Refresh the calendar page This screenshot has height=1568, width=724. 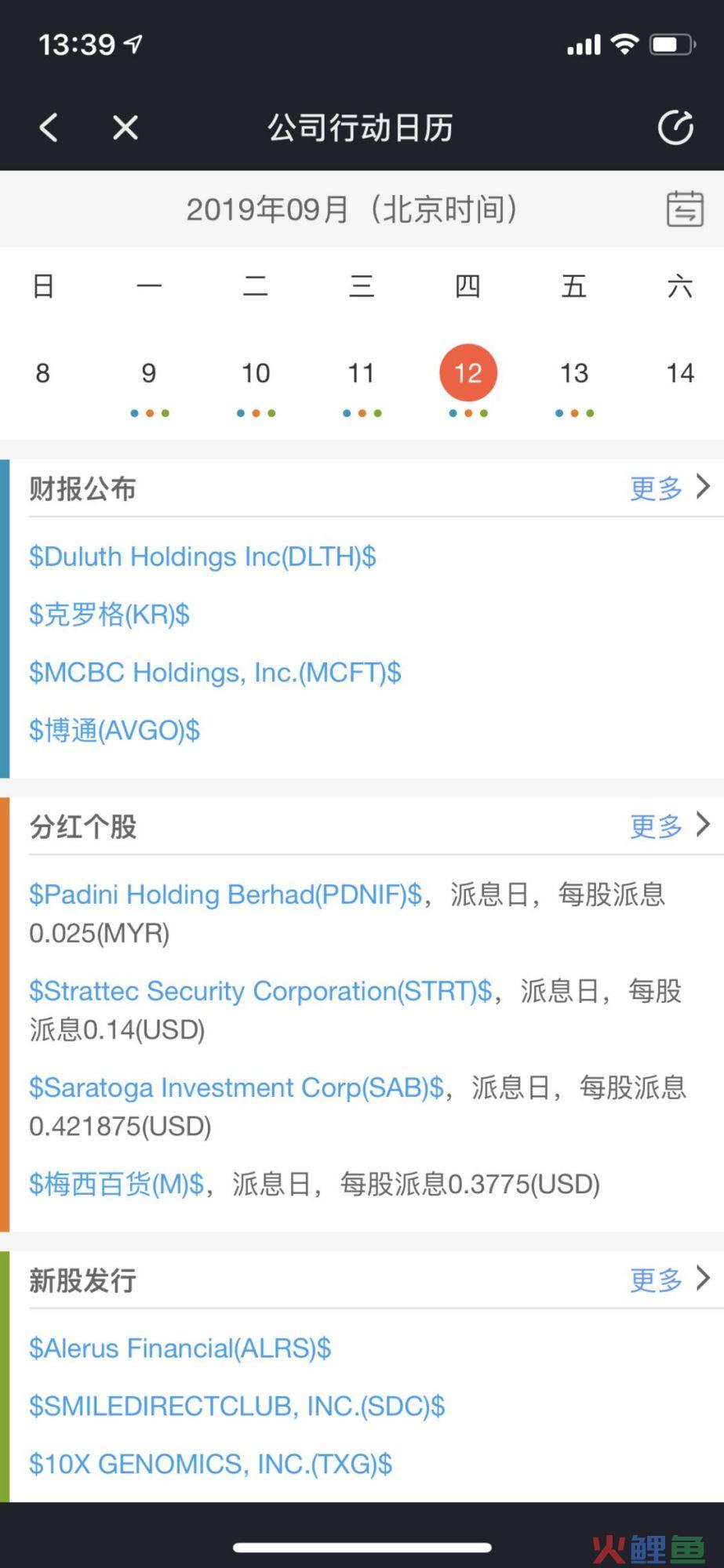pos(675,128)
